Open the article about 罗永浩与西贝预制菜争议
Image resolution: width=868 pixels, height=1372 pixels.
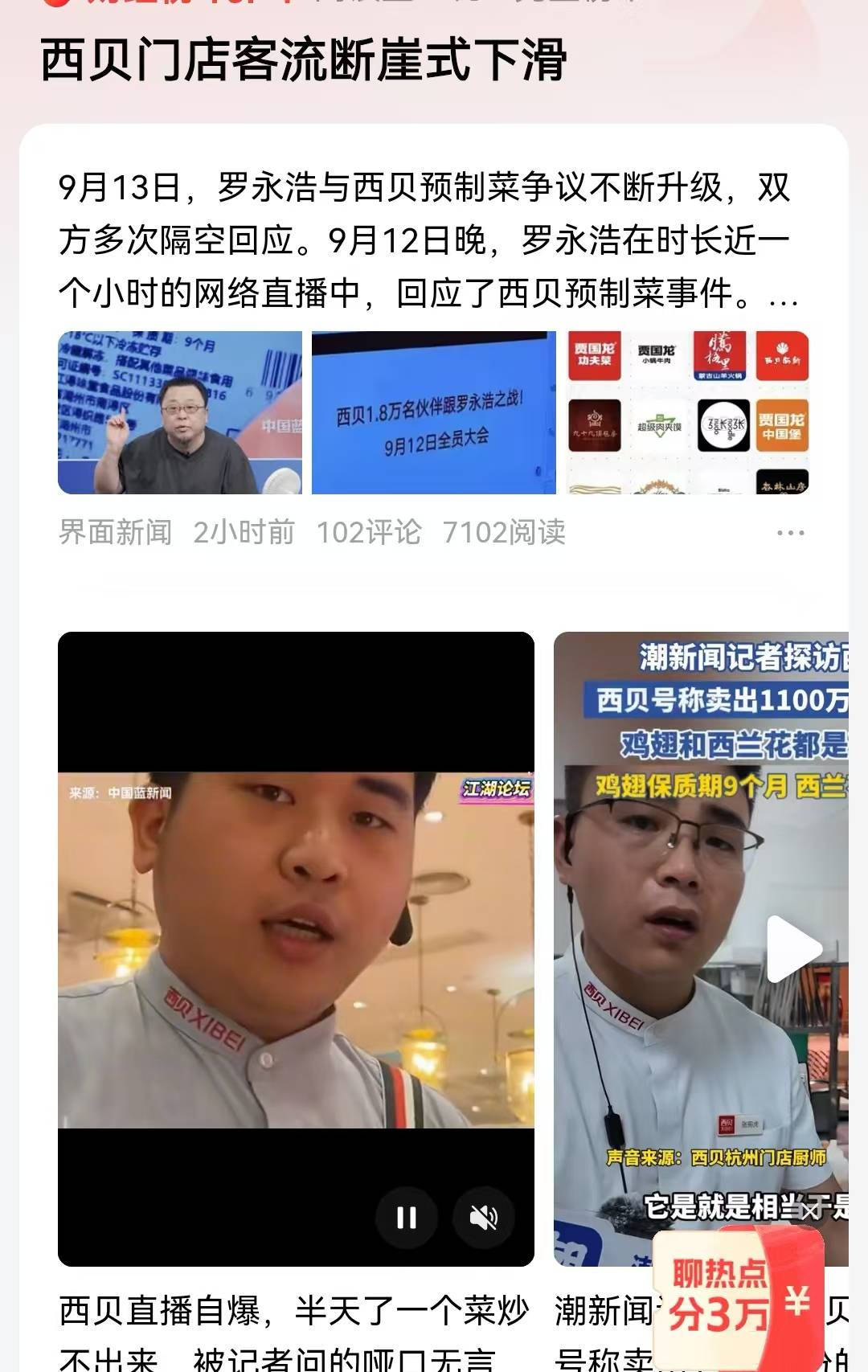coord(426,240)
